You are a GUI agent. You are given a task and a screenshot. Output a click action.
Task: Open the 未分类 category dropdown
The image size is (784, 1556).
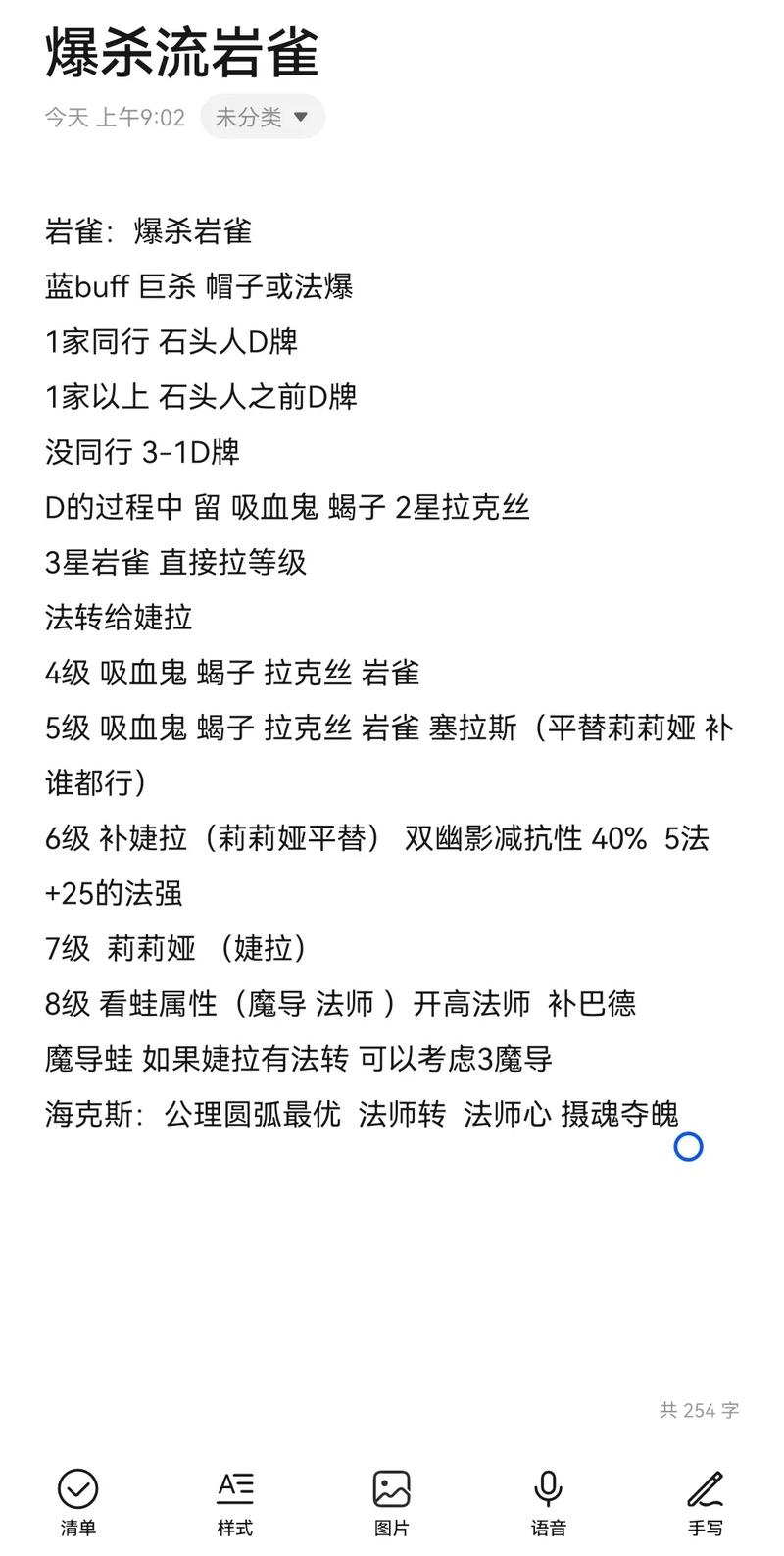click(x=262, y=118)
